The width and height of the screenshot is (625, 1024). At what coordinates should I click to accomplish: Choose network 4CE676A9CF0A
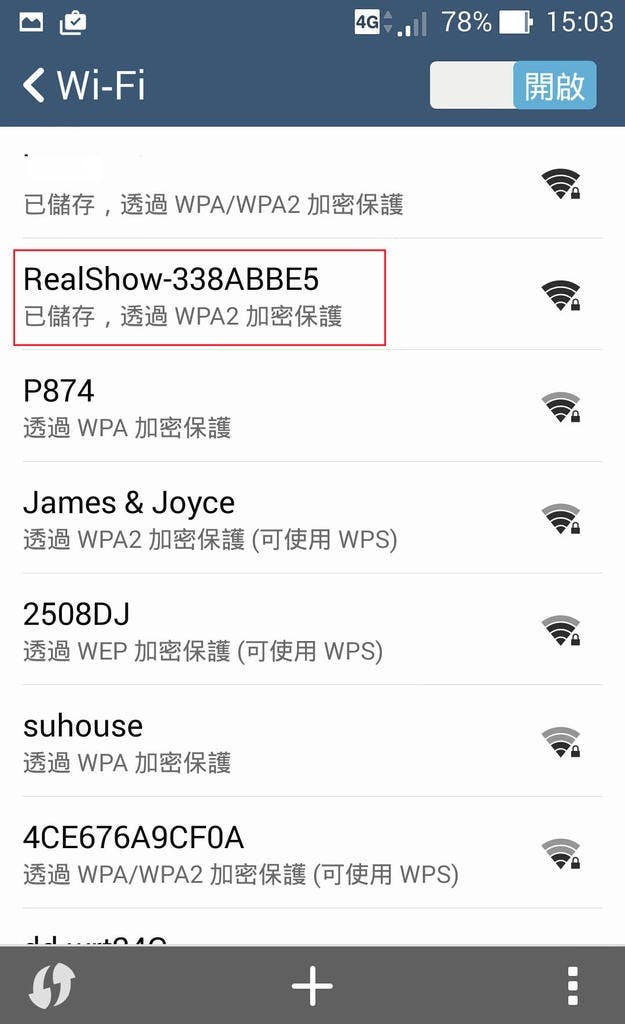click(x=312, y=853)
